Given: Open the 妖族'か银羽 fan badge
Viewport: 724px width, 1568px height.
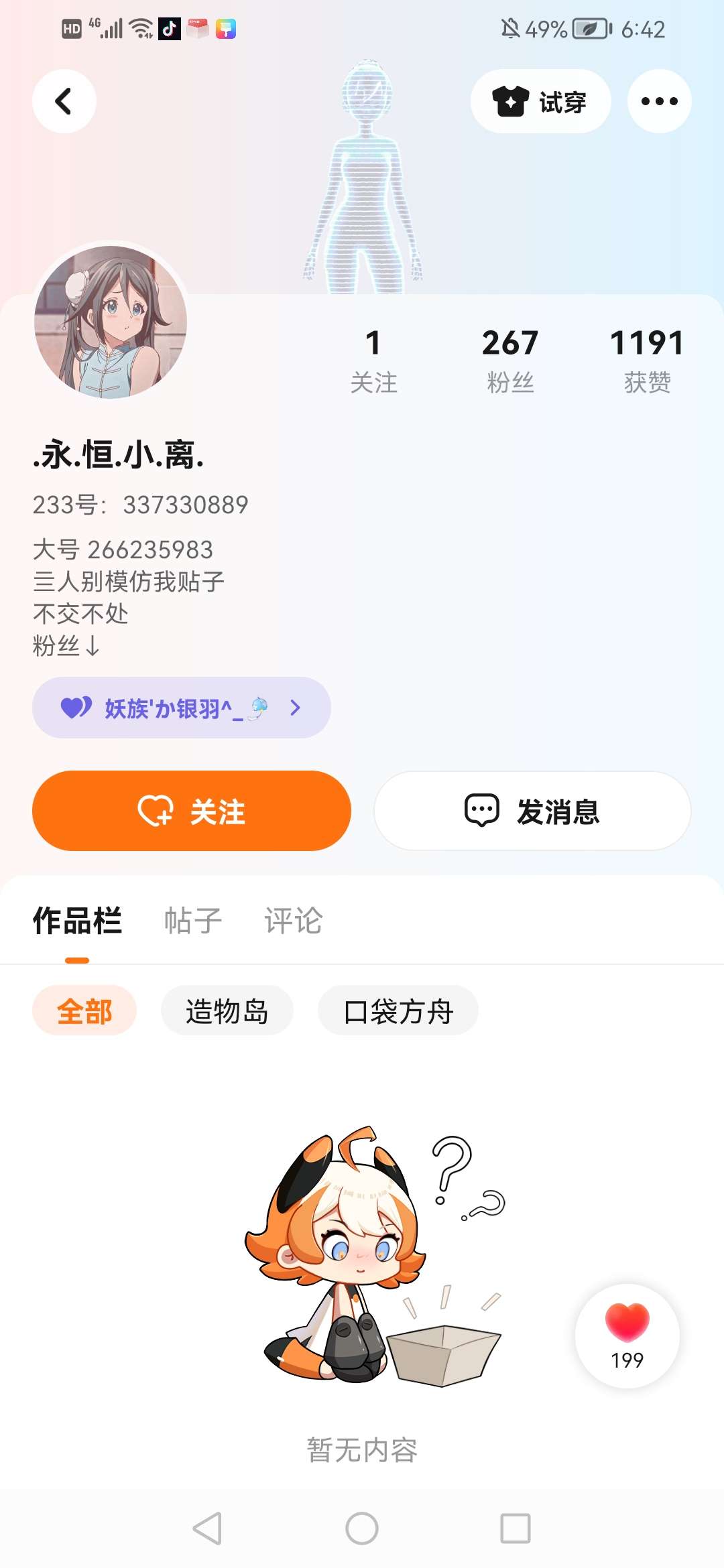Looking at the screenshot, I should [x=181, y=708].
